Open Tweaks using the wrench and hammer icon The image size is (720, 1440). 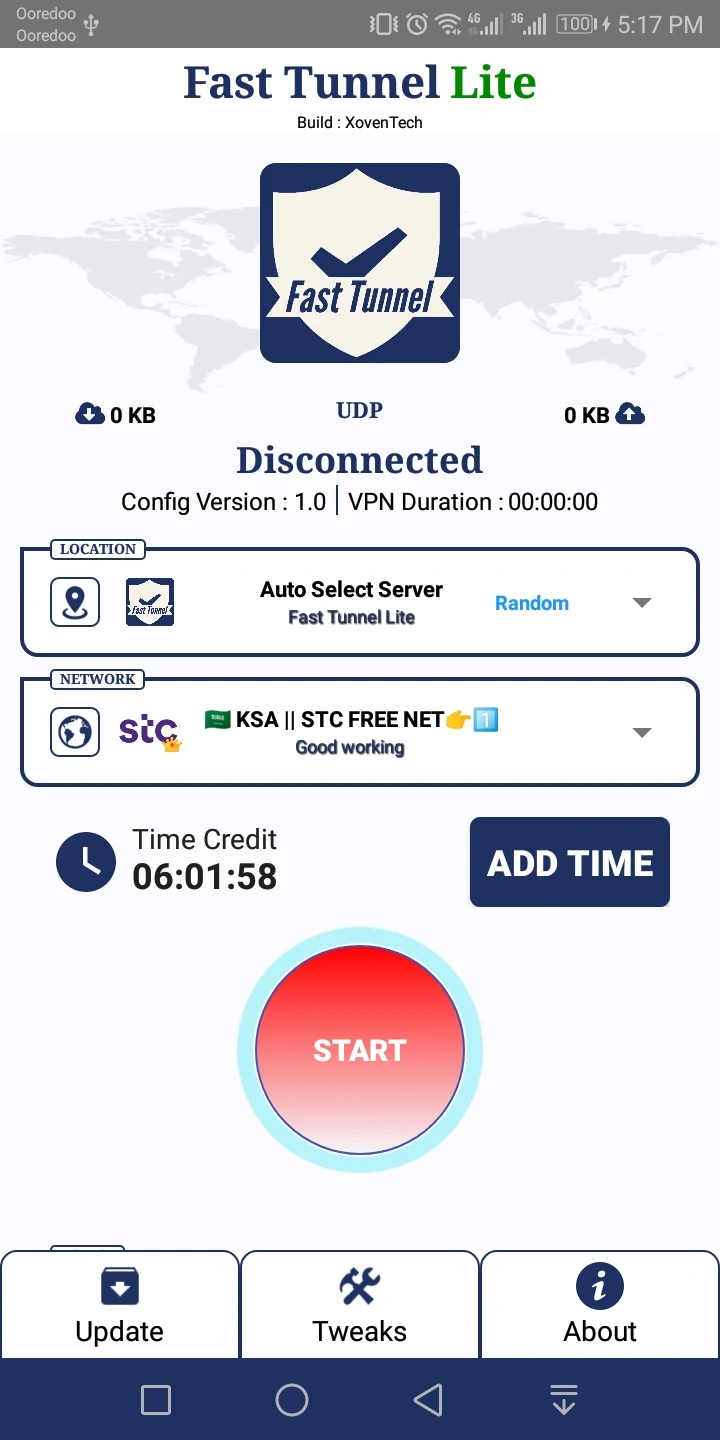click(359, 1285)
